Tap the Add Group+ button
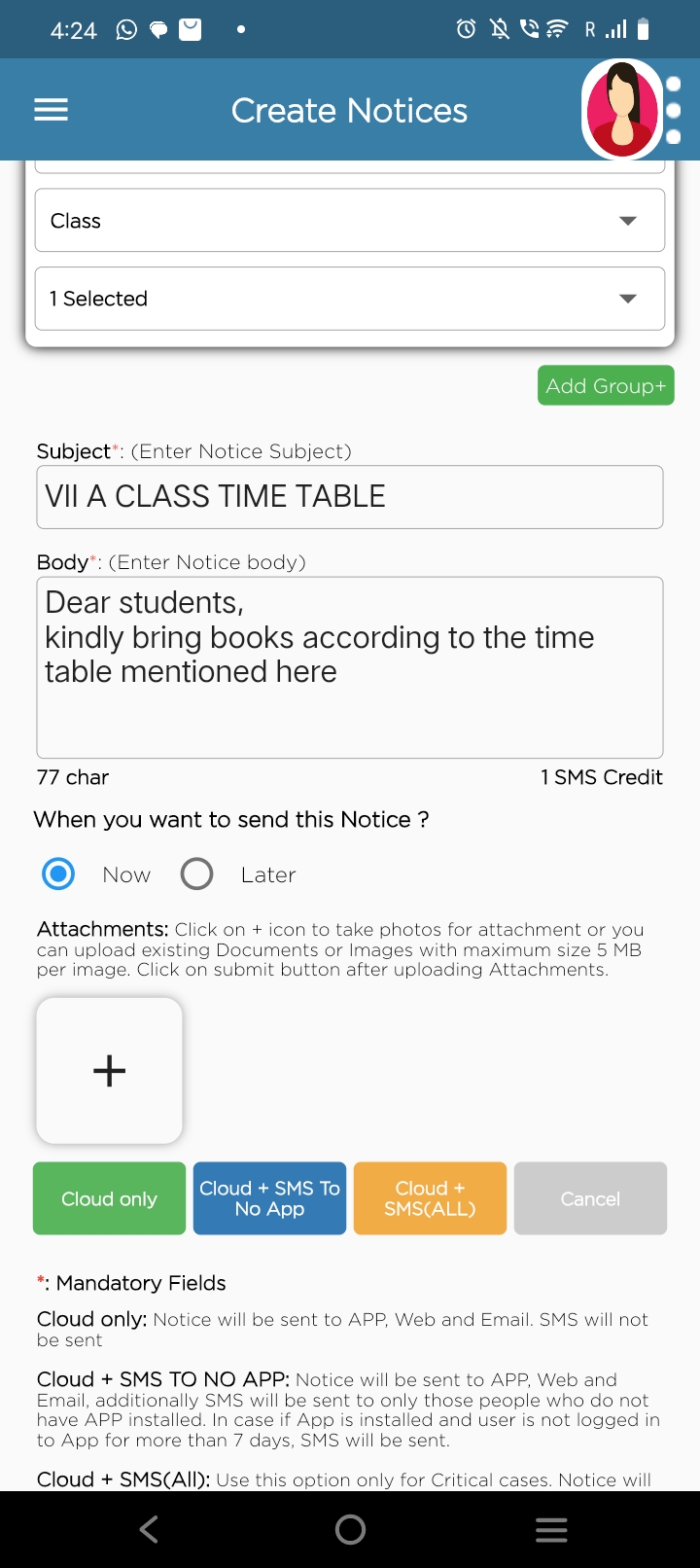 coord(606,385)
